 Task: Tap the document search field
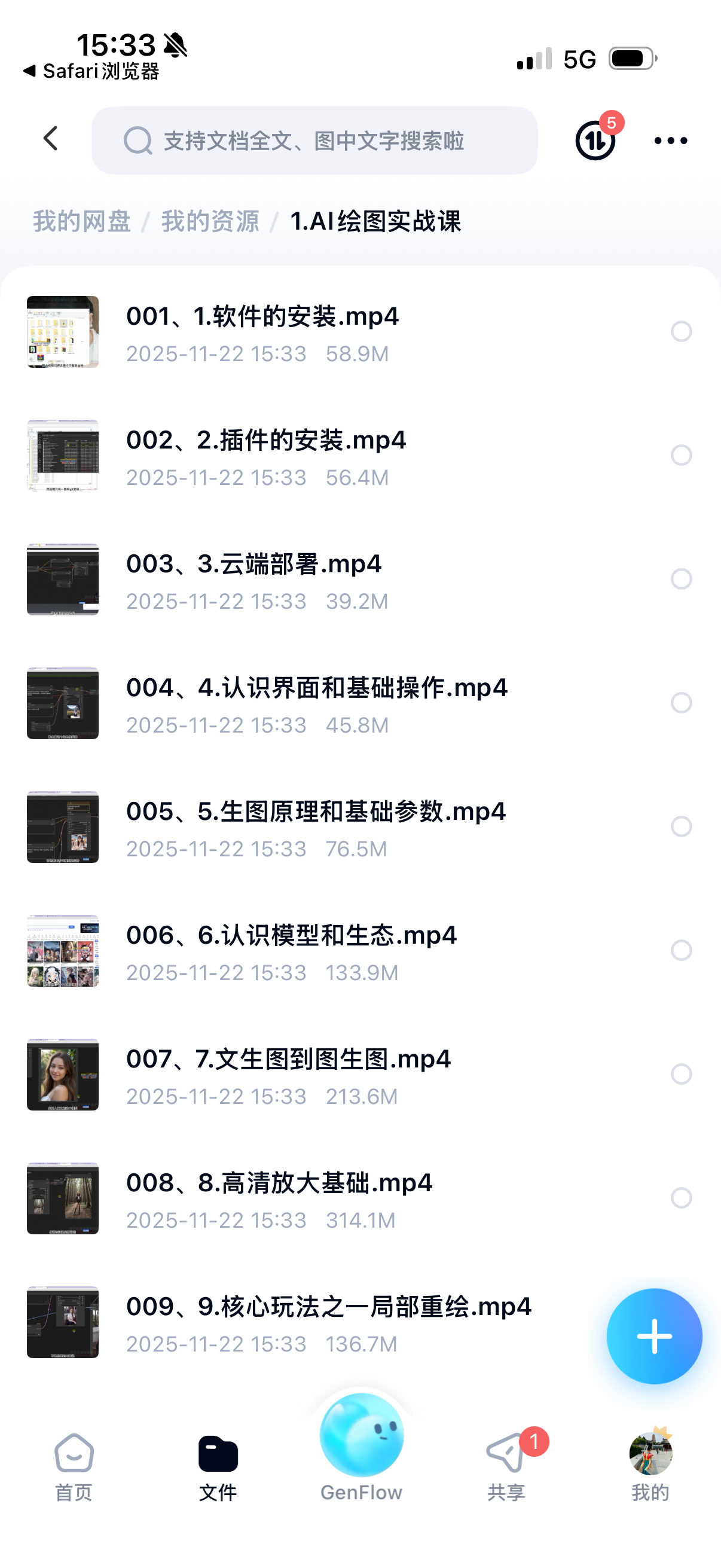coord(314,141)
